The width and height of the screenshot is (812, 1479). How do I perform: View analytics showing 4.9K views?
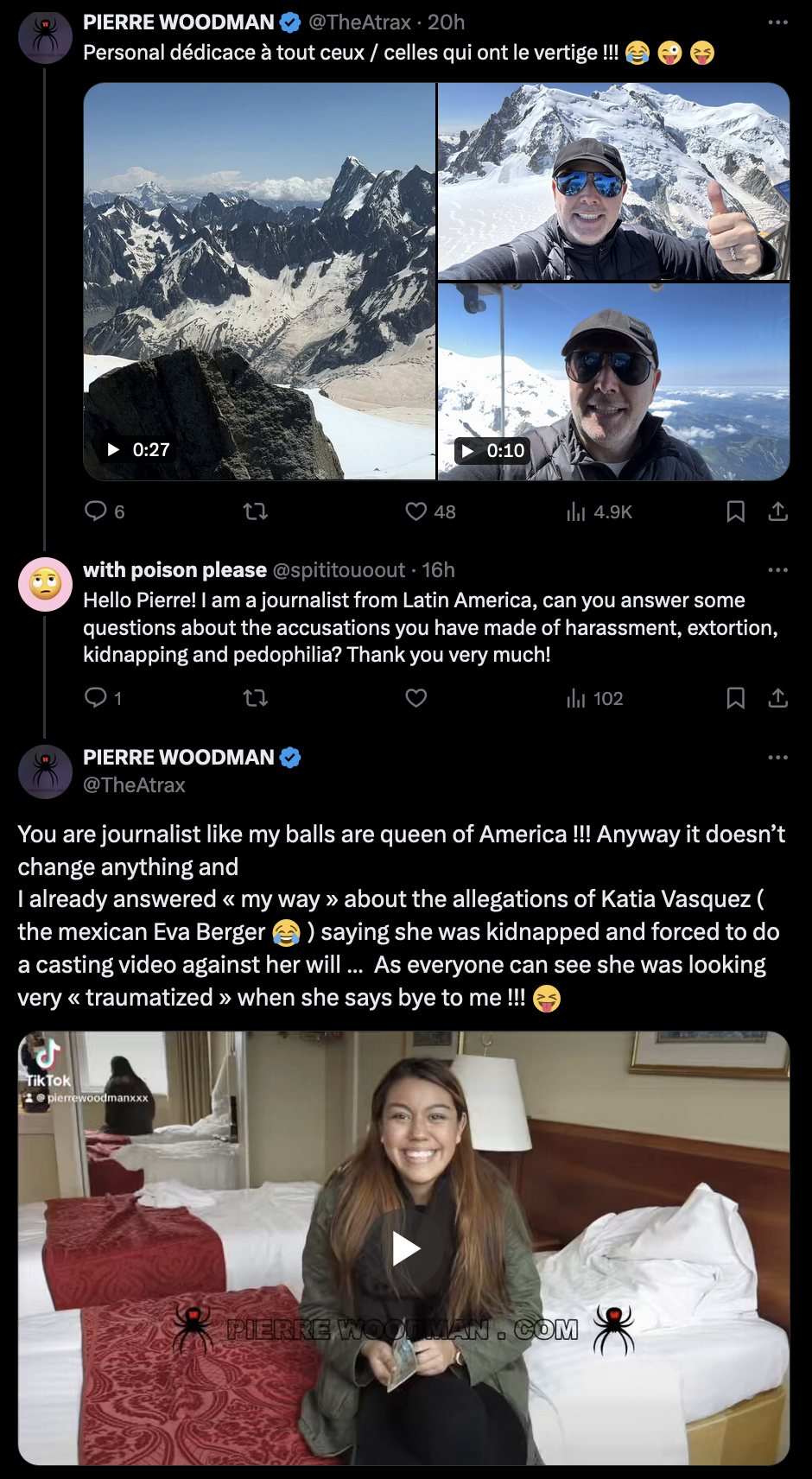point(576,511)
